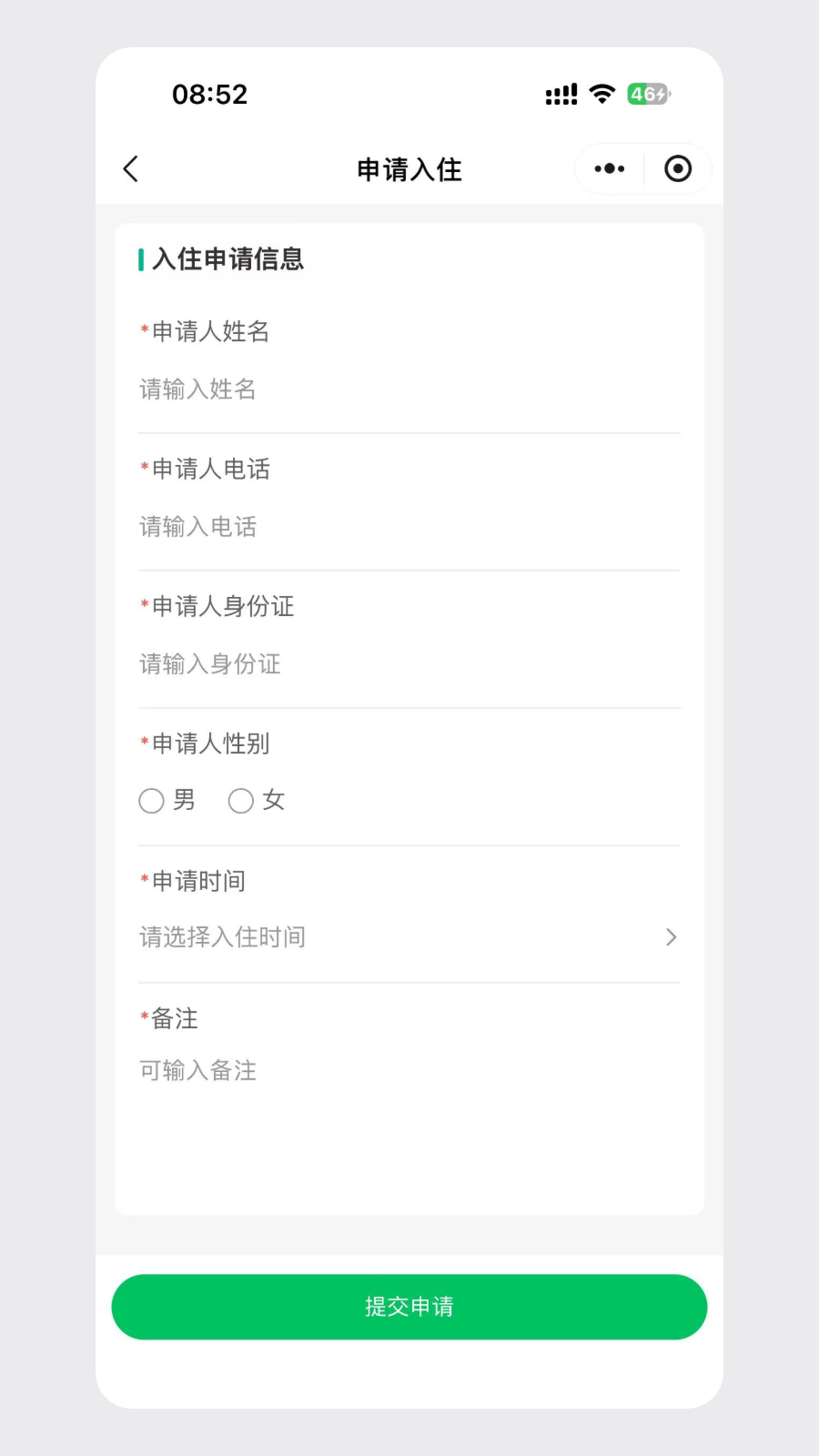Click the 请输入姓名 name input field

(197, 389)
